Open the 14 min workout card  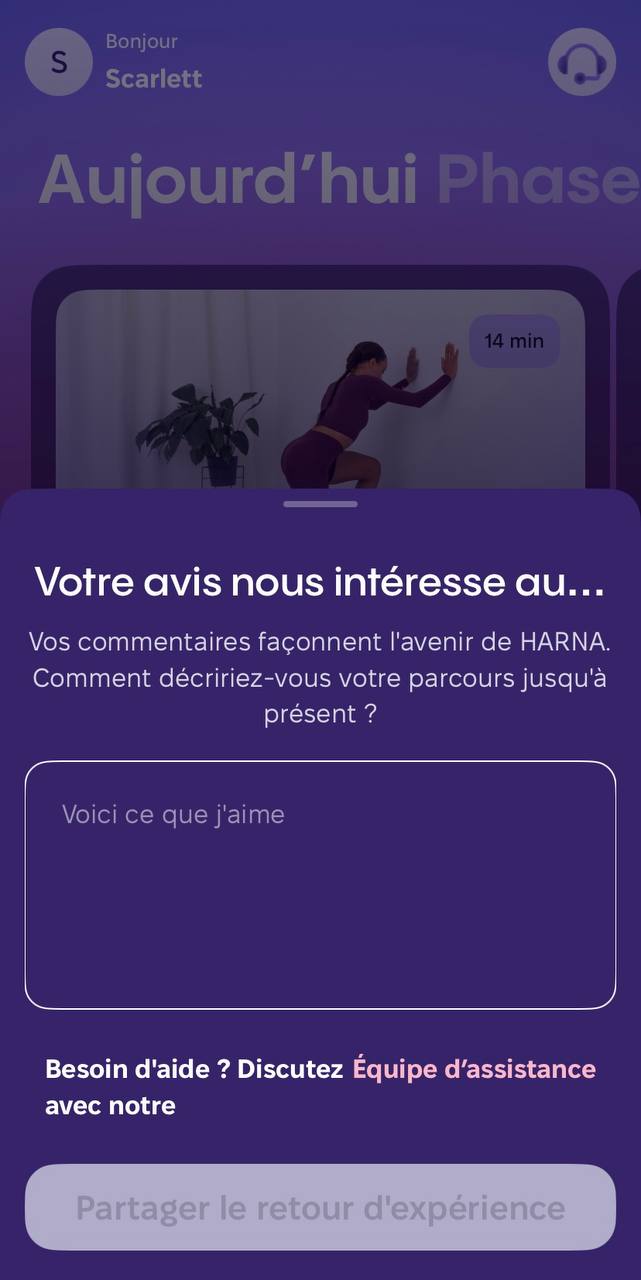[x=320, y=390]
